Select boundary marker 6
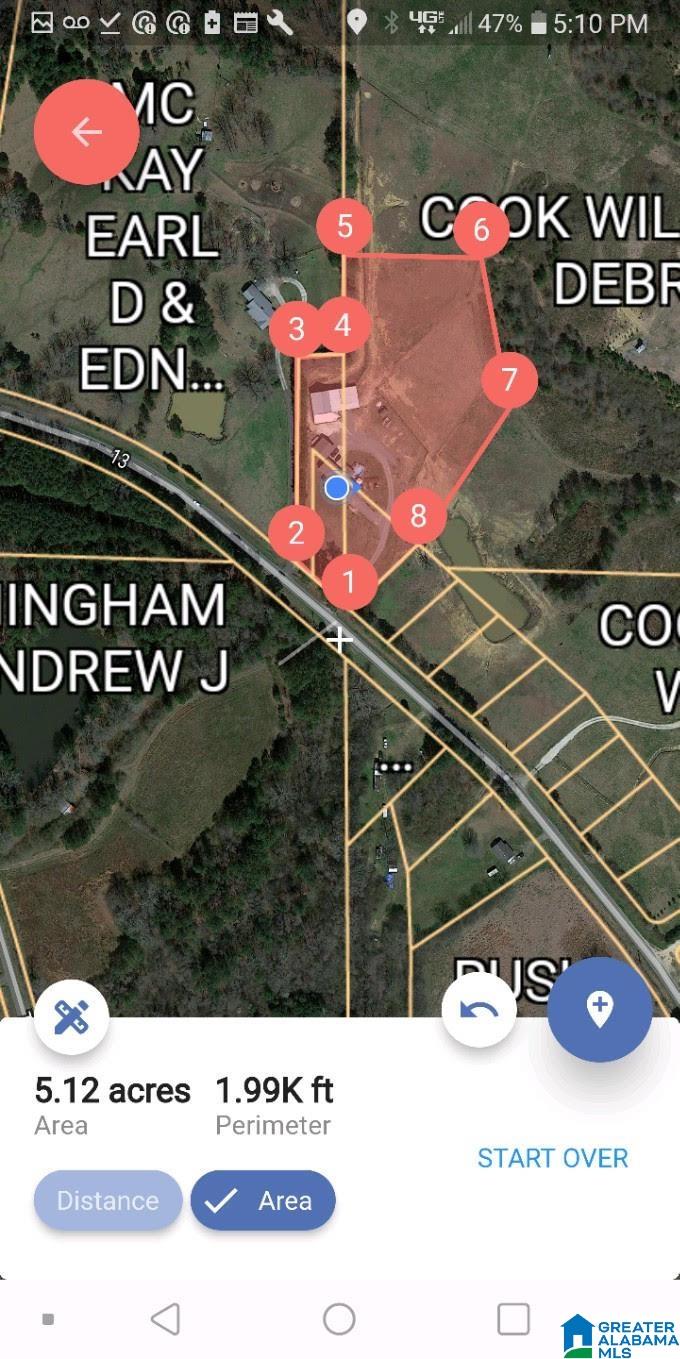This screenshot has width=680, height=1359. coord(481,231)
